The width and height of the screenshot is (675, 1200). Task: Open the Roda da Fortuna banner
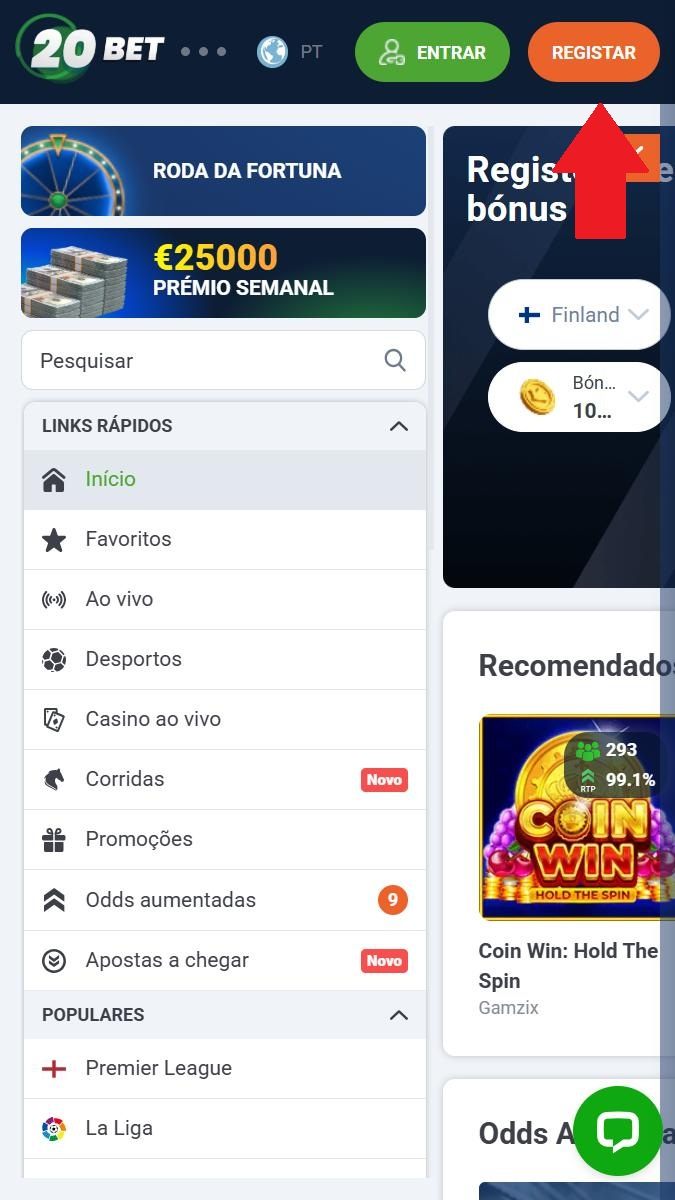click(223, 171)
